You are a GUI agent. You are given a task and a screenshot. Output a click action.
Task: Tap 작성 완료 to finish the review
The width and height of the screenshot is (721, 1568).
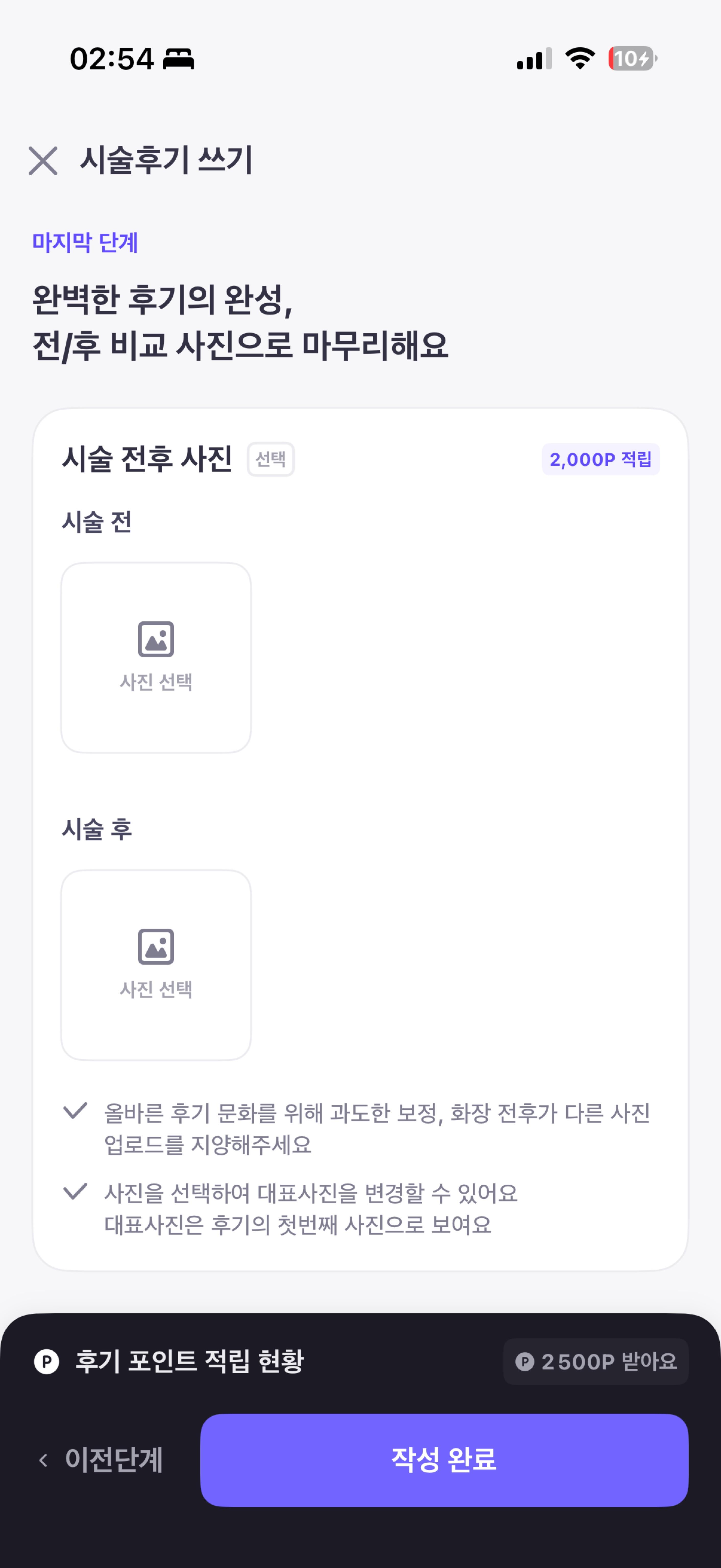click(444, 1460)
